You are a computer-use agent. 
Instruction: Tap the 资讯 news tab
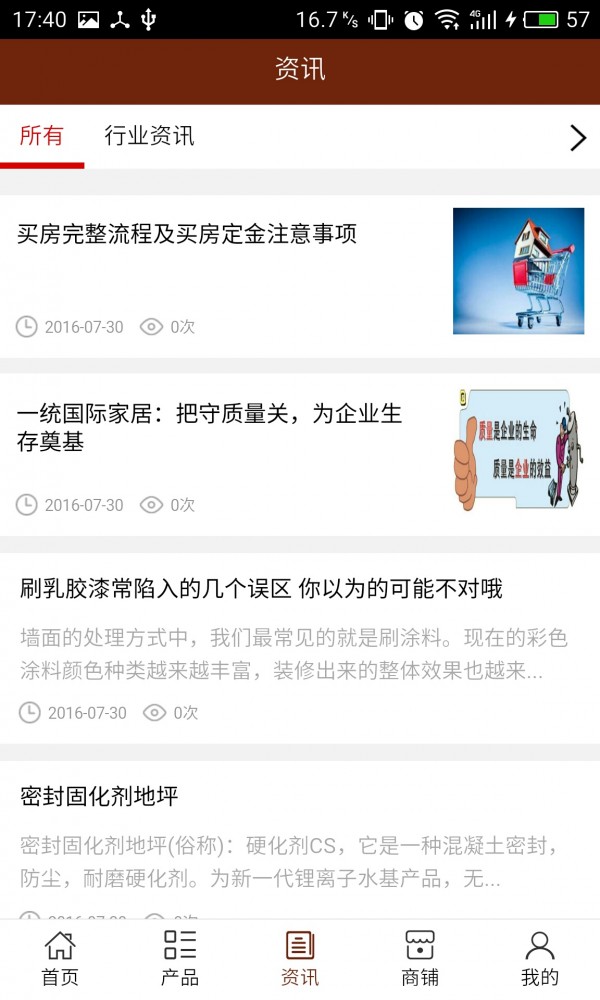[x=300, y=958]
